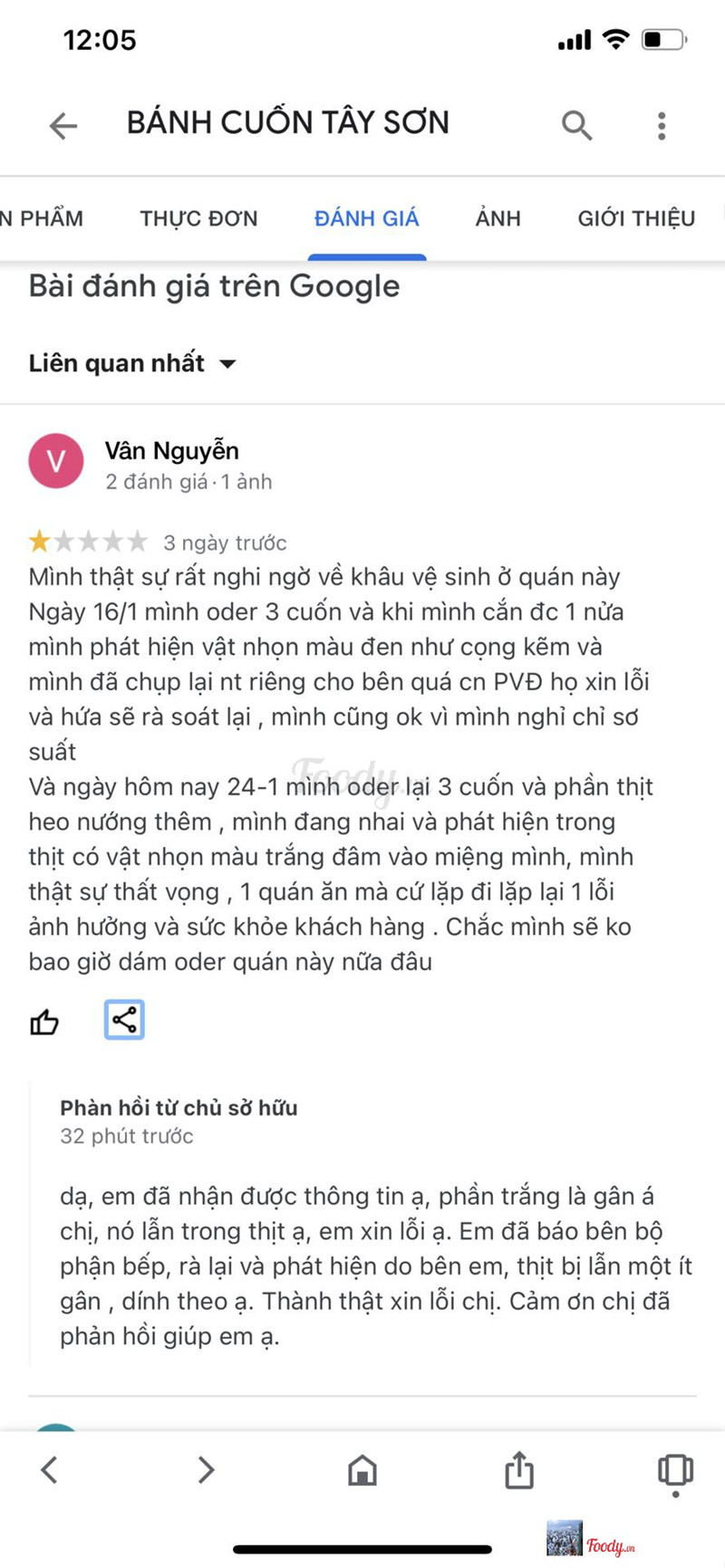Like Vân Nguyễn's review

44,1022
